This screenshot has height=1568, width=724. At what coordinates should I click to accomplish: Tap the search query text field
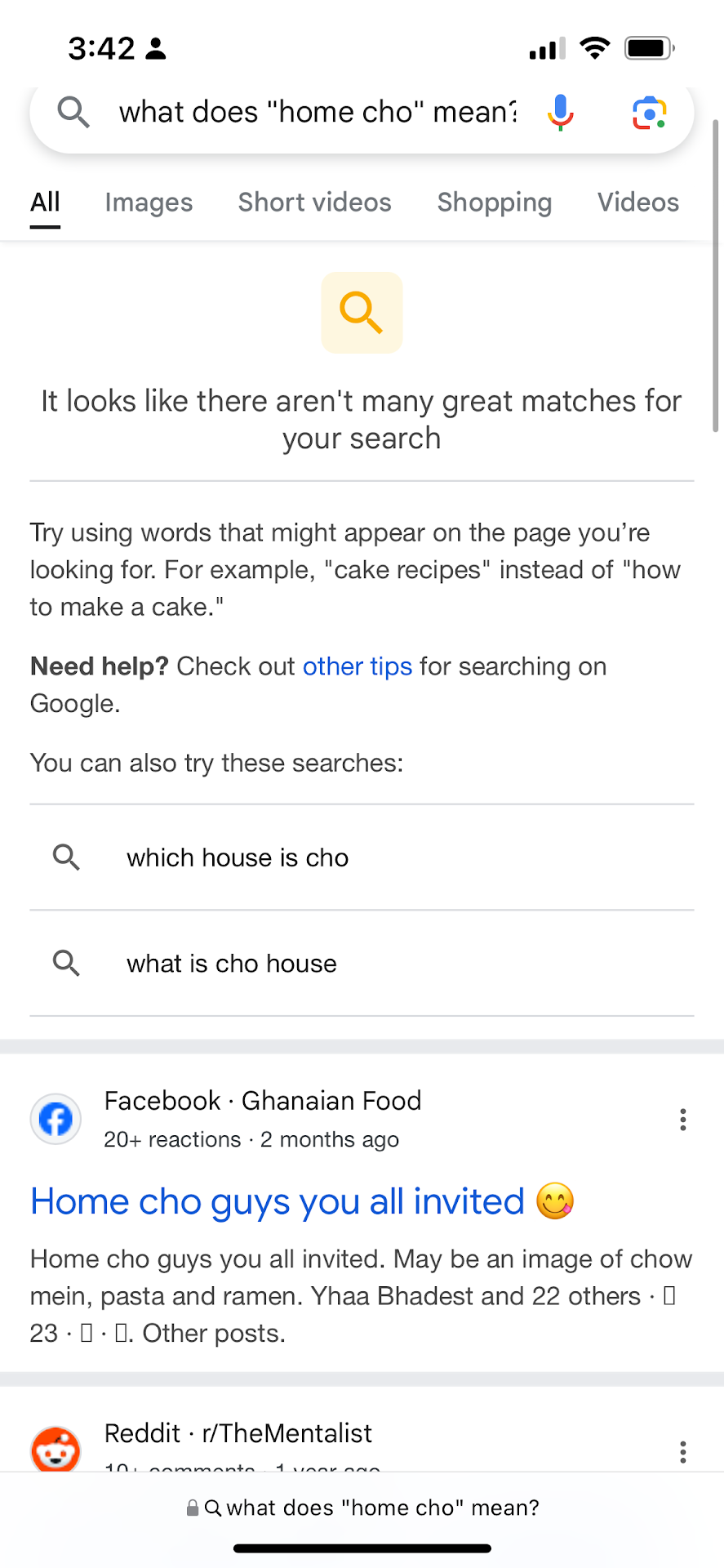(x=317, y=112)
